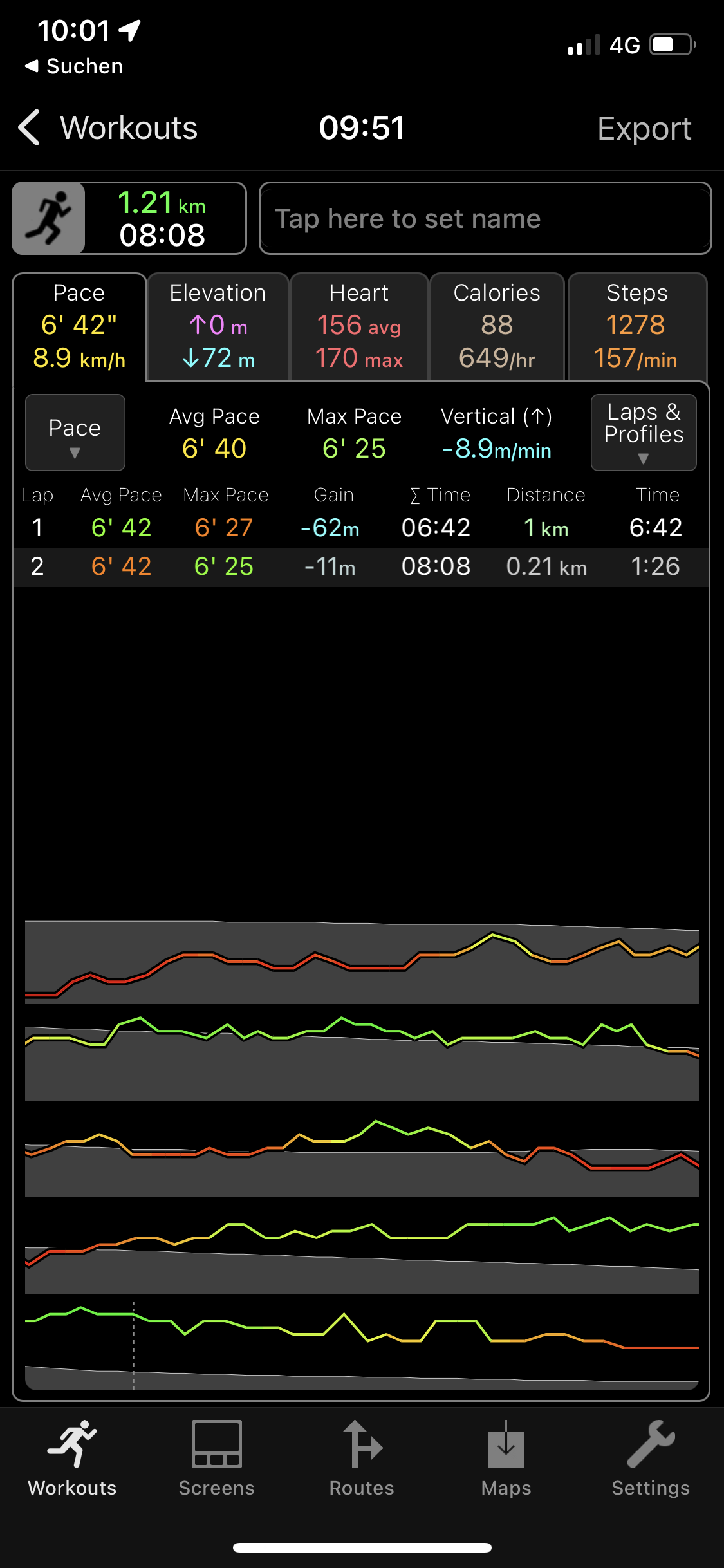The image size is (724, 1568).
Task: Tap the running activity type icon
Action: tap(49, 219)
